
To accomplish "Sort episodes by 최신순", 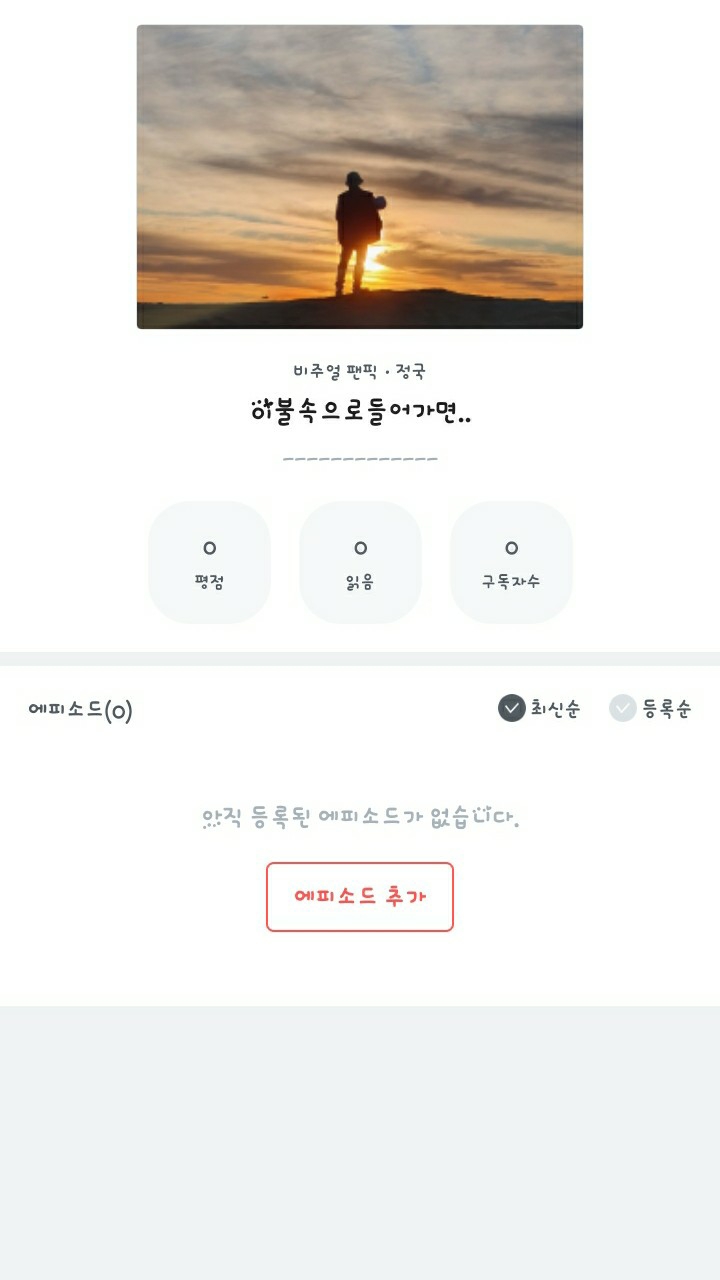I will pyautogui.click(x=539, y=709).
